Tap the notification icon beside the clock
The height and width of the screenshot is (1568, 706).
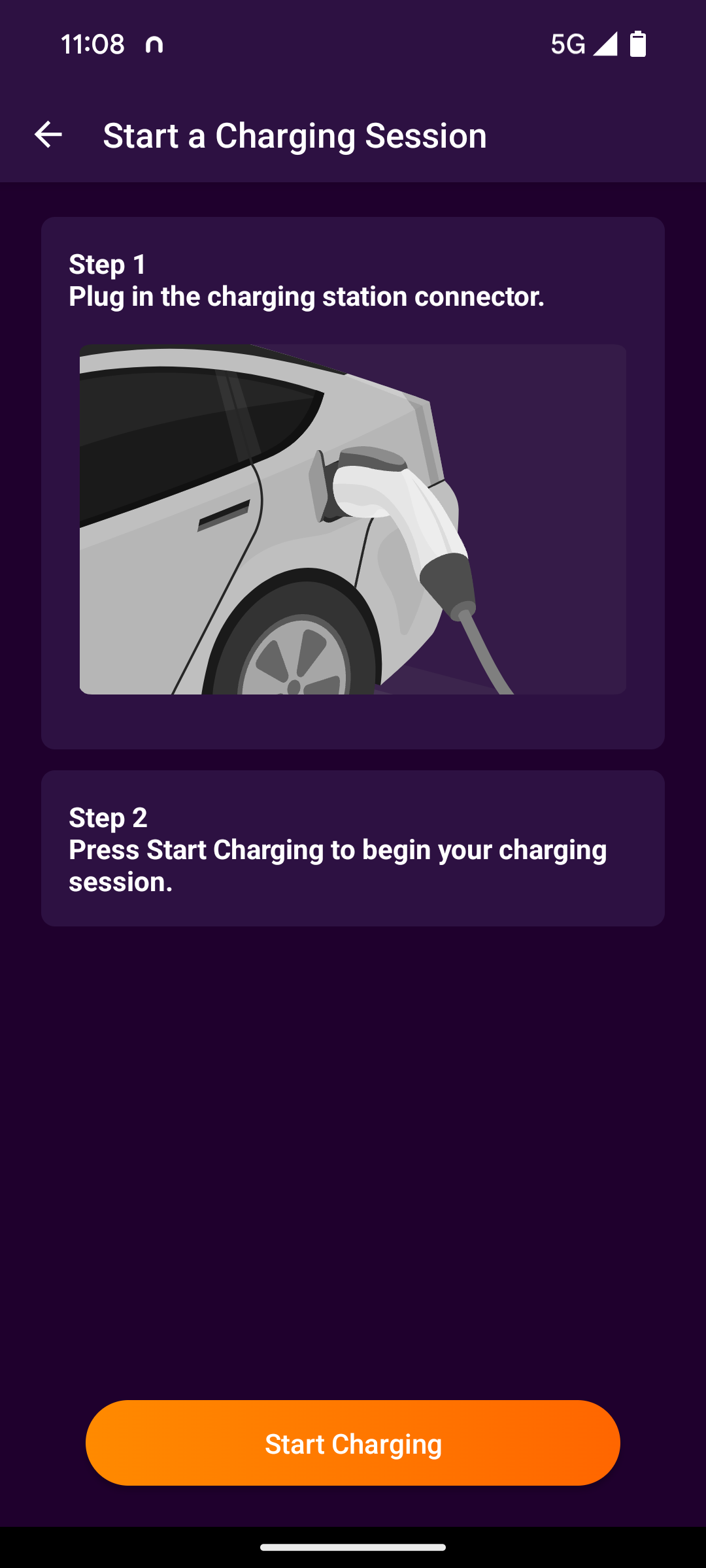[x=153, y=44]
